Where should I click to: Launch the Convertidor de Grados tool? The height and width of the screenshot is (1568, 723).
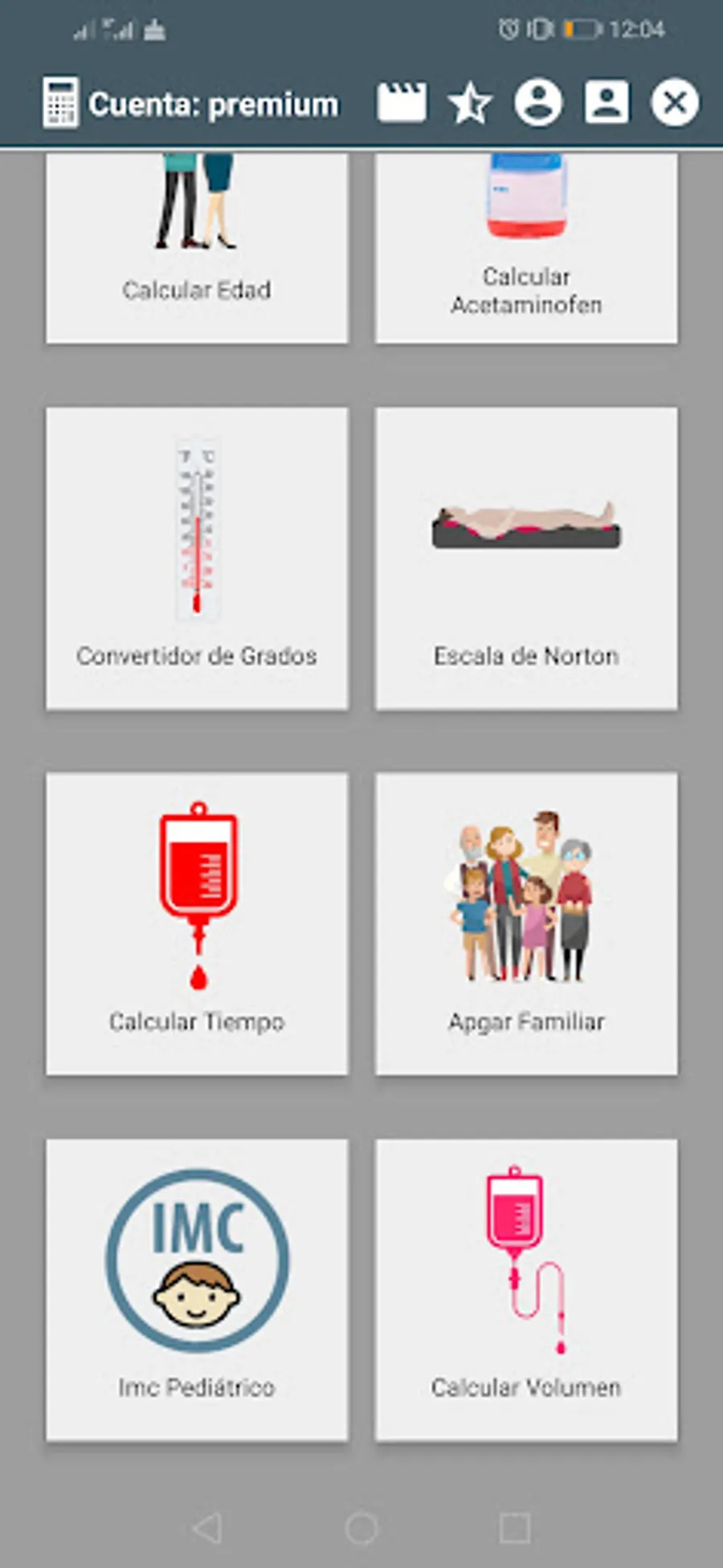point(197,558)
